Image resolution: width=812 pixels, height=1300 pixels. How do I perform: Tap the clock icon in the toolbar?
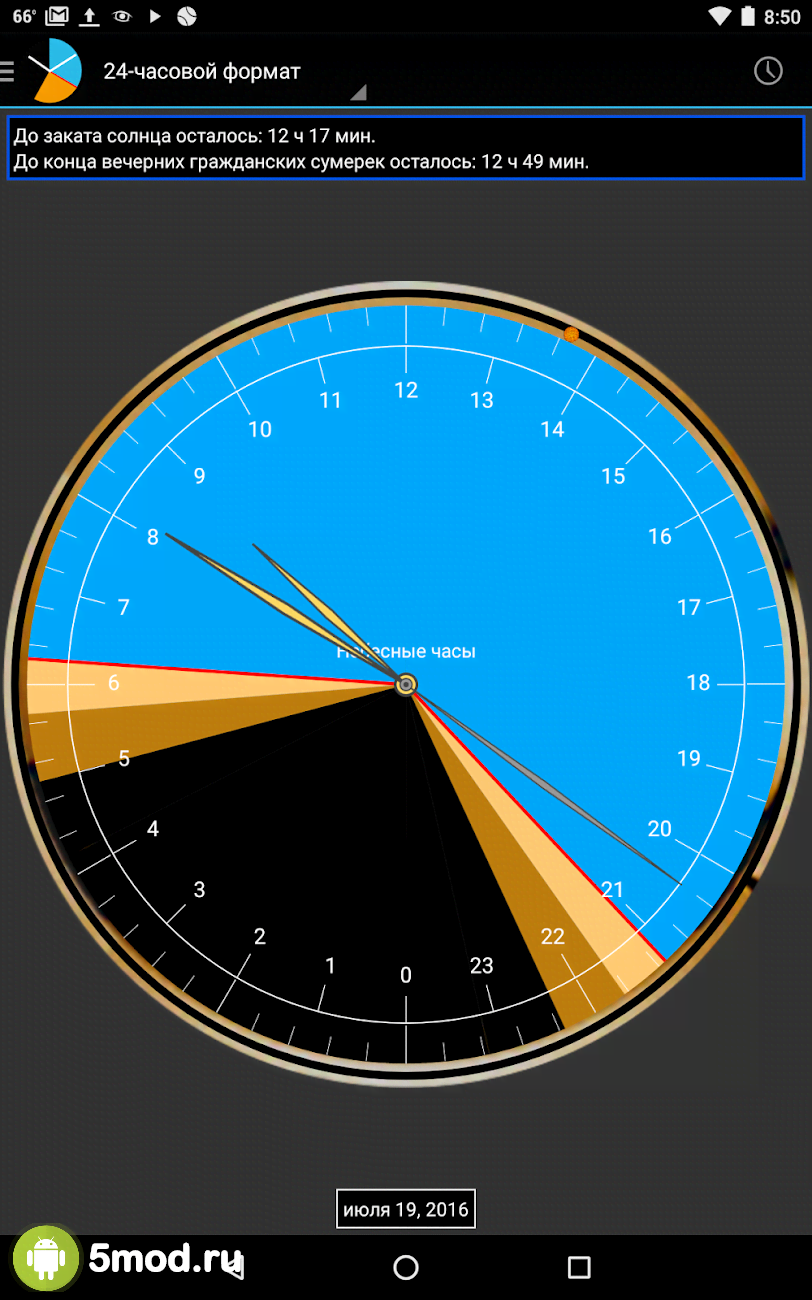(x=767, y=71)
